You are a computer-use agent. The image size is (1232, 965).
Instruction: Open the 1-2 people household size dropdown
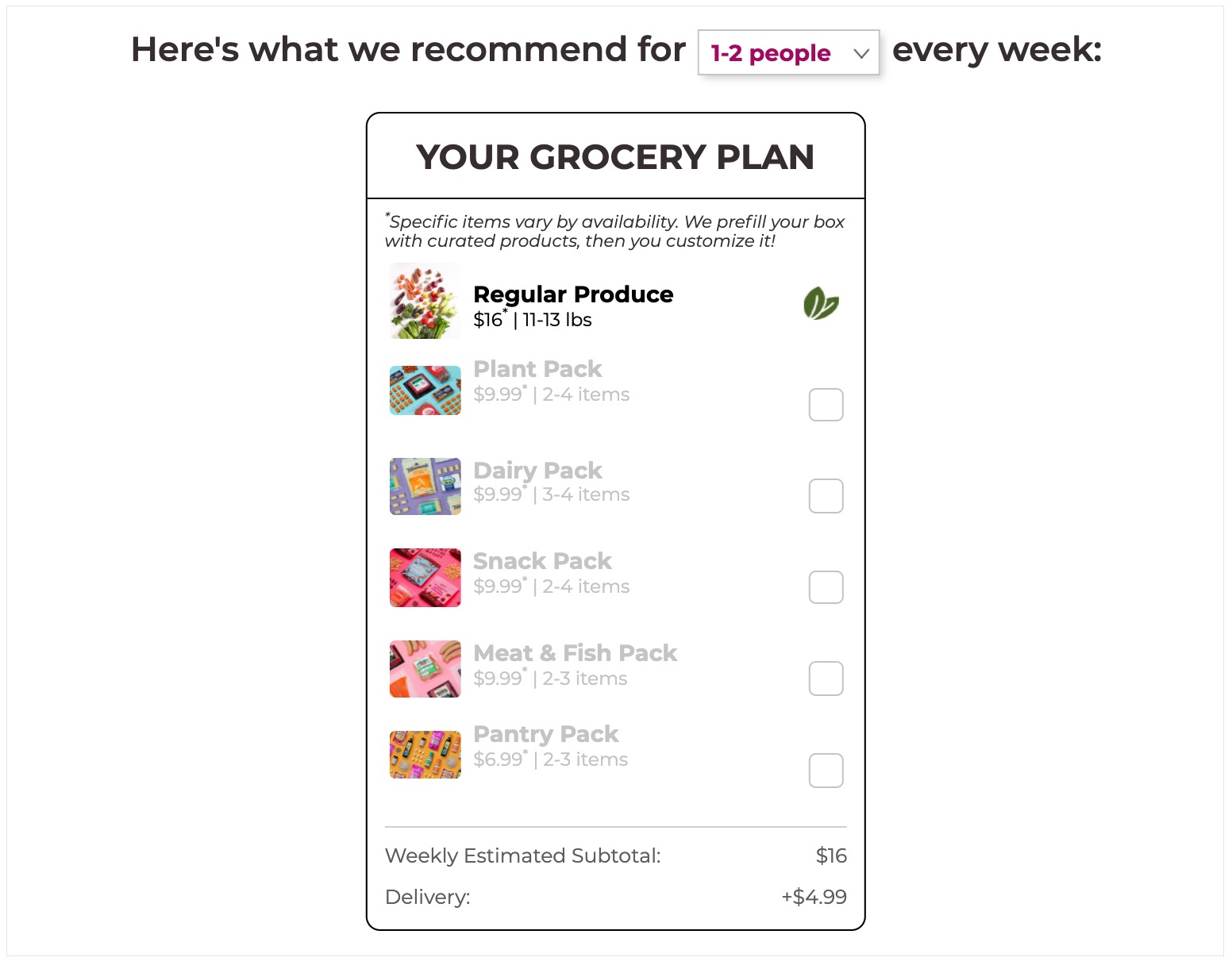788,53
